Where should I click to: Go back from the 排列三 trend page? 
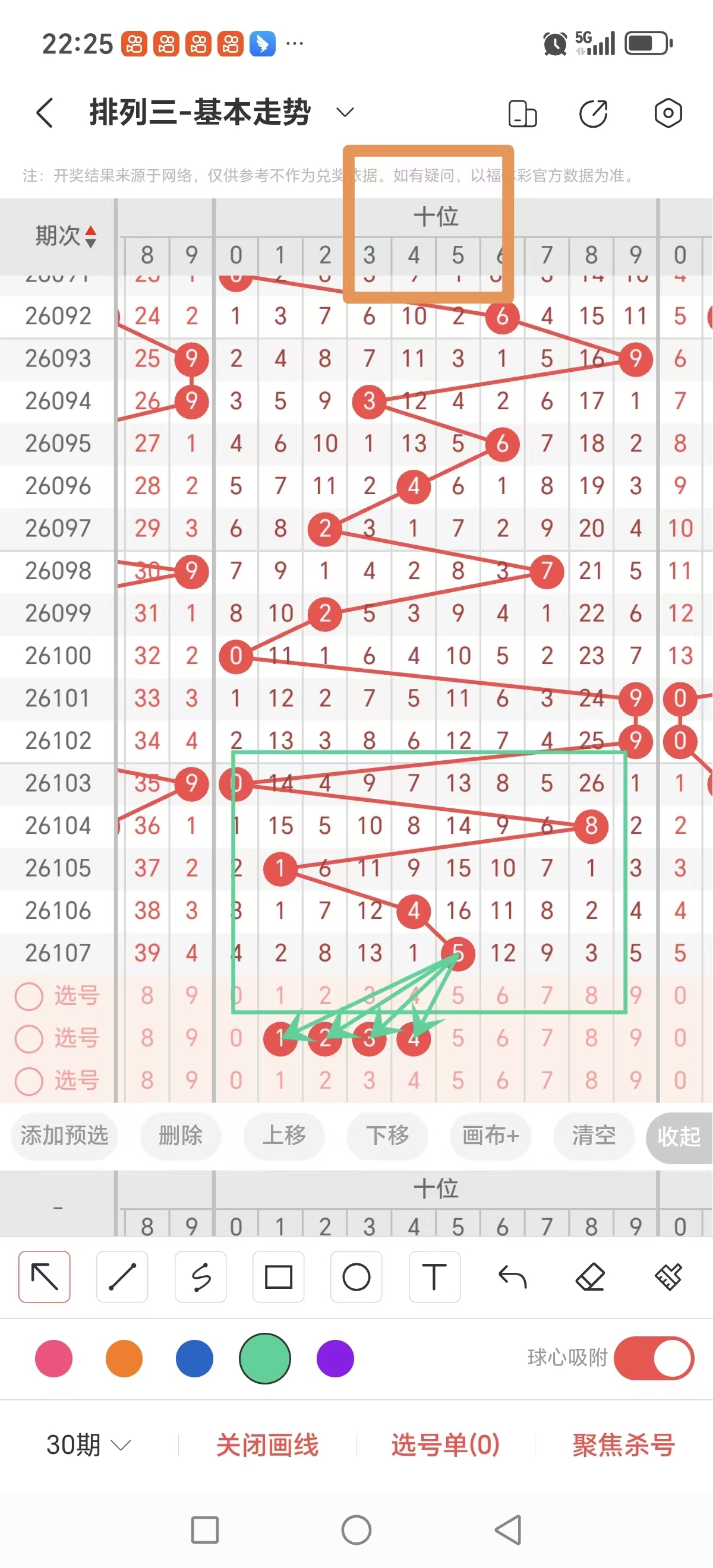tap(45, 113)
